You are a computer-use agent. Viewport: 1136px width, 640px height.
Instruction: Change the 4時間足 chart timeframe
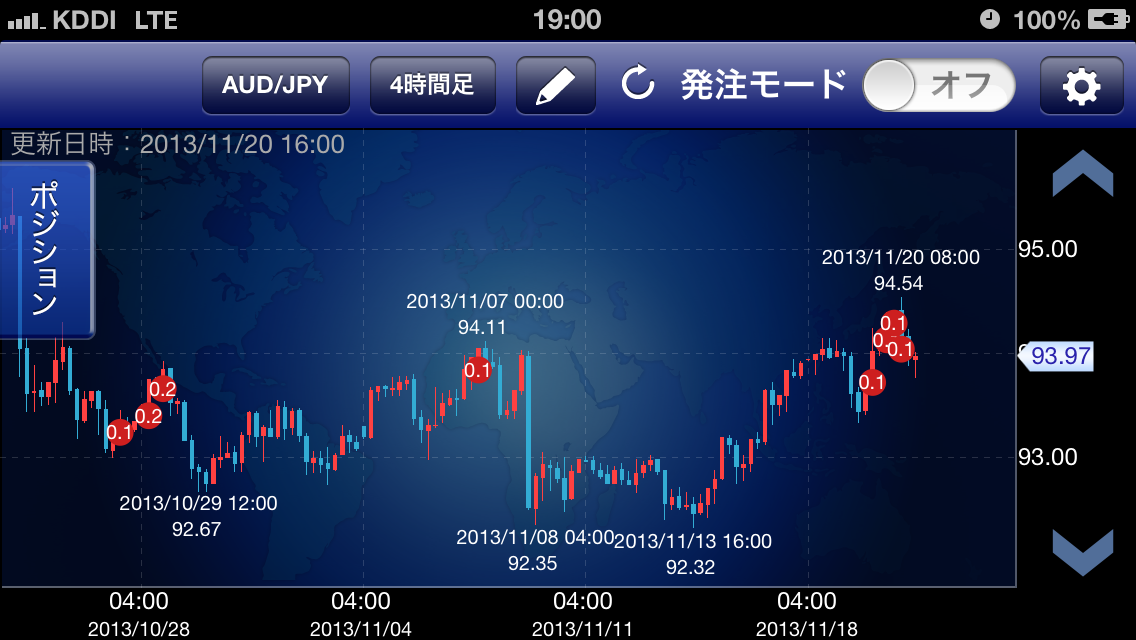432,85
